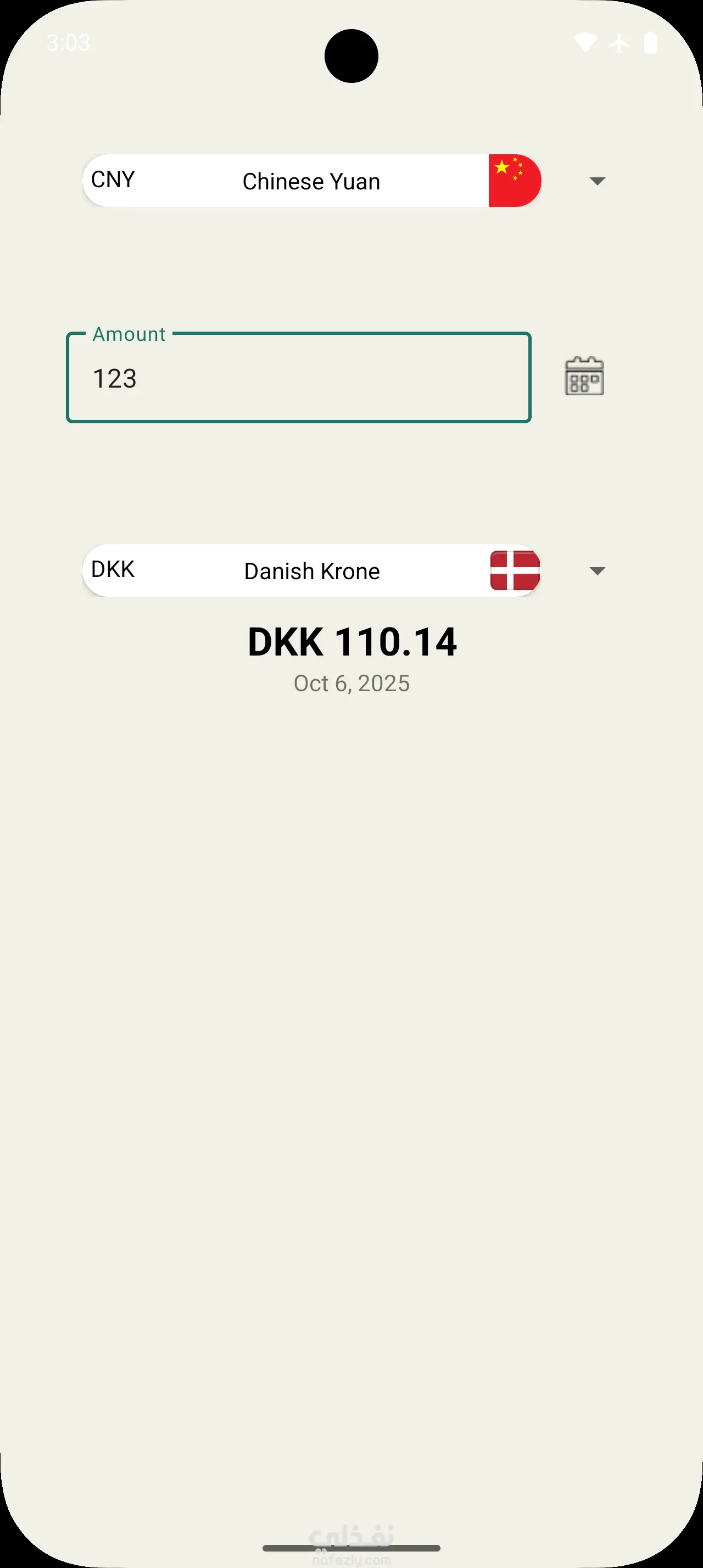Open the CNY Chinese Yuan currency selector
This screenshot has height=1568, width=703.
[x=311, y=181]
